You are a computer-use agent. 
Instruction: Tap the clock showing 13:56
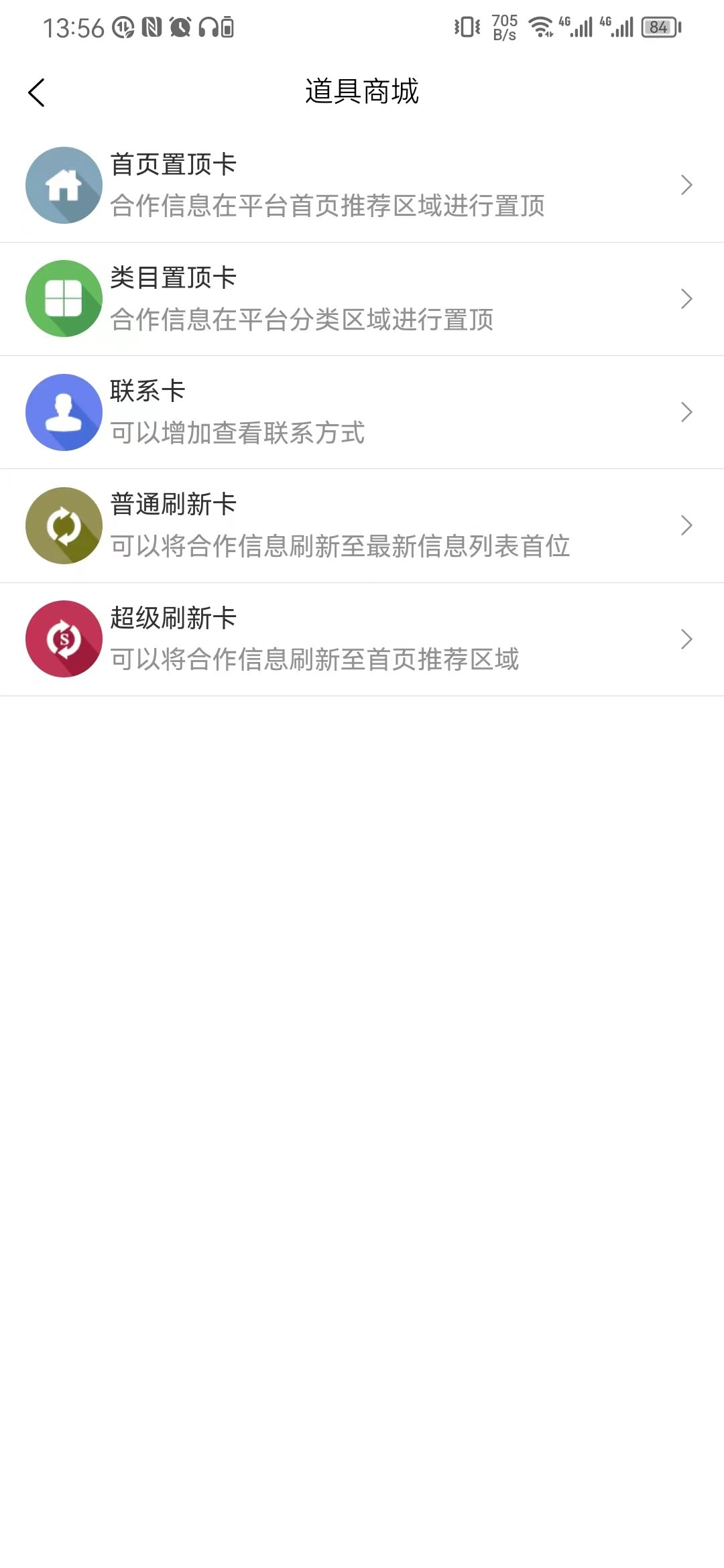click(74, 28)
